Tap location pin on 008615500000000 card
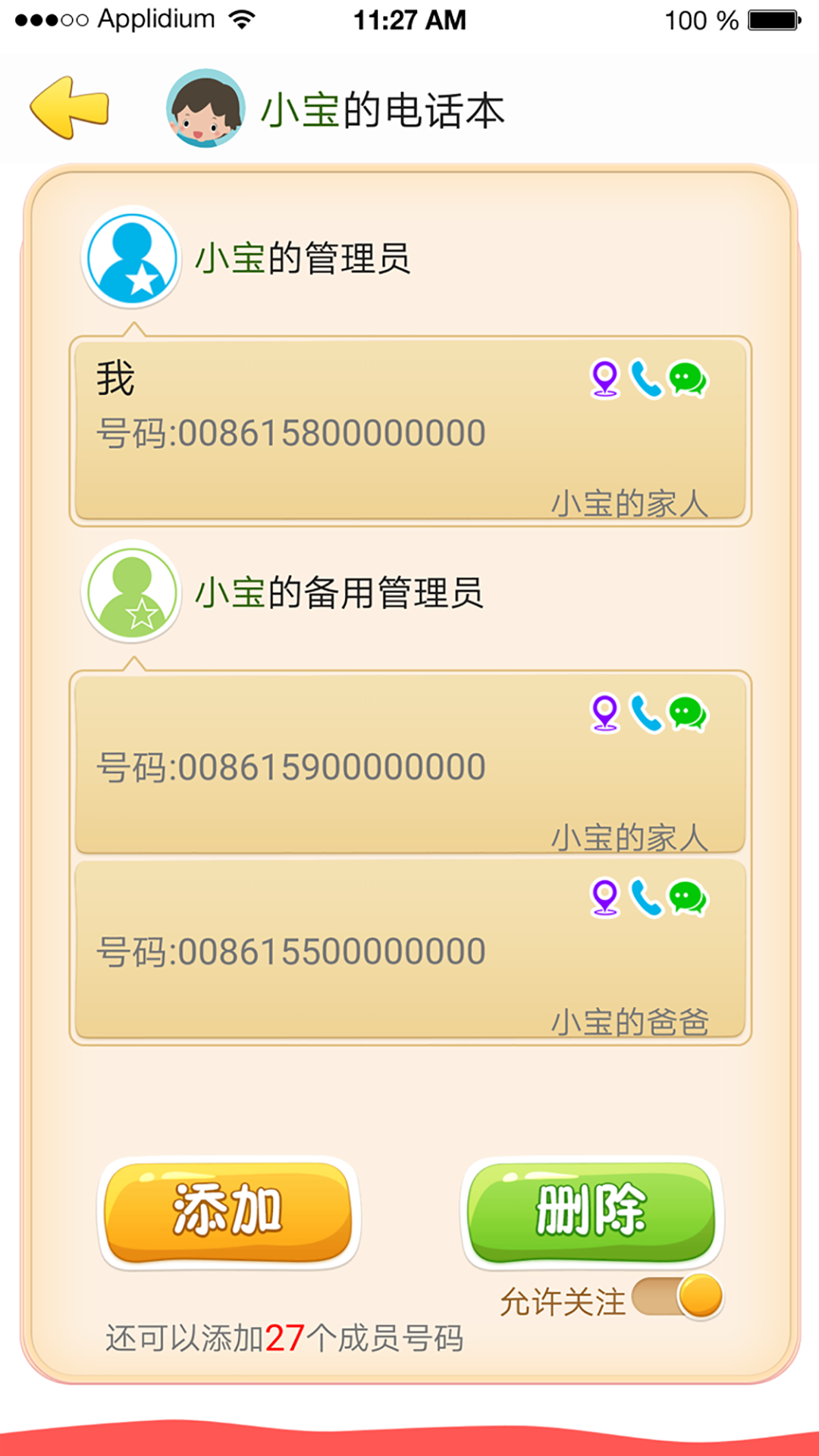Screen dimensions: 819x1456 604,898
